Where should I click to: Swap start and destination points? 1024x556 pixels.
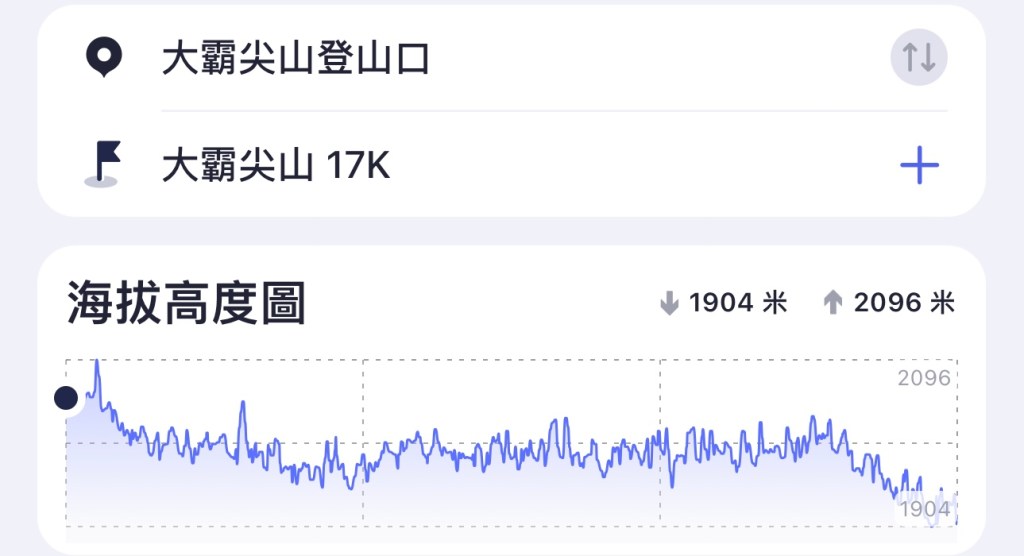point(918,58)
